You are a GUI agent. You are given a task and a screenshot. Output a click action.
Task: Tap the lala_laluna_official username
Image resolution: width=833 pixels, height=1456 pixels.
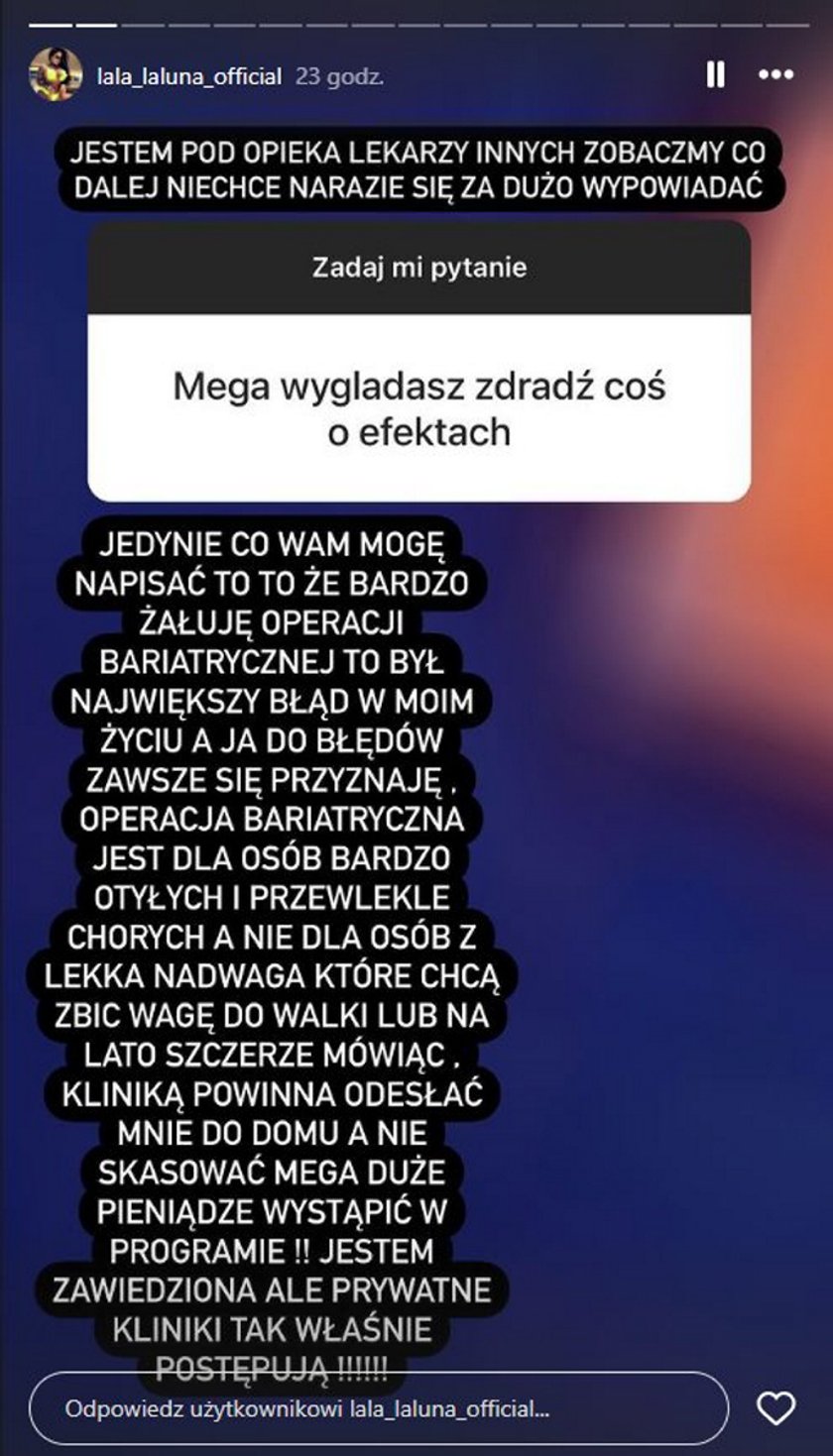pos(190,76)
